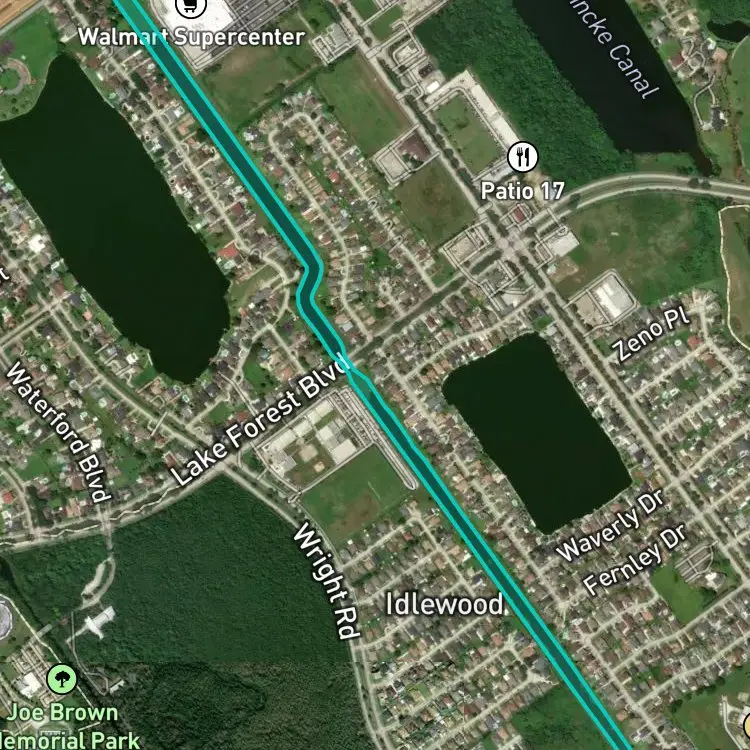Select the Walmart Supercenter shopping marker

[x=191, y=6]
